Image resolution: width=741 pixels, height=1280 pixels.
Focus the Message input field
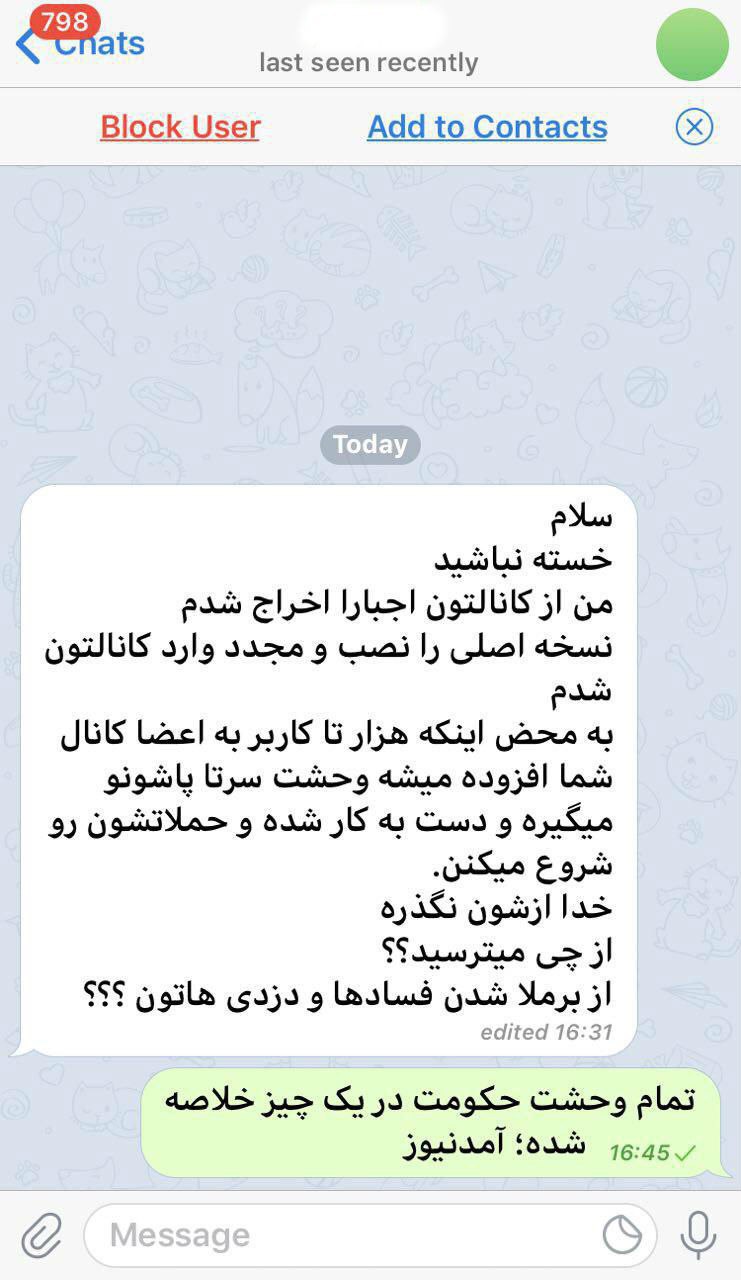point(340,1235)
